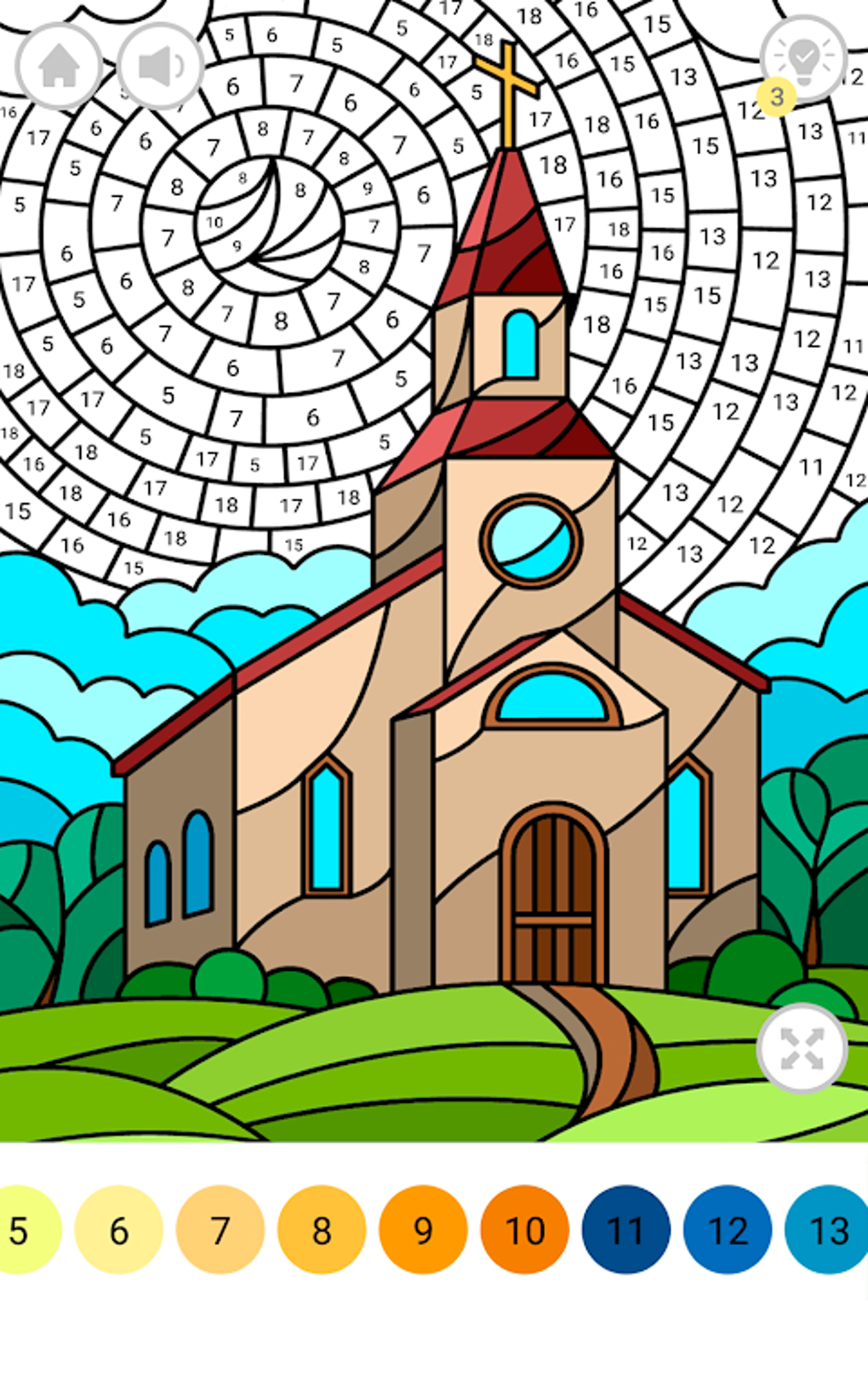Screen dimensions: 868x1389
Task: Tap a cell numbered 10 near the spiral center
Action: (x=215, y=221)
